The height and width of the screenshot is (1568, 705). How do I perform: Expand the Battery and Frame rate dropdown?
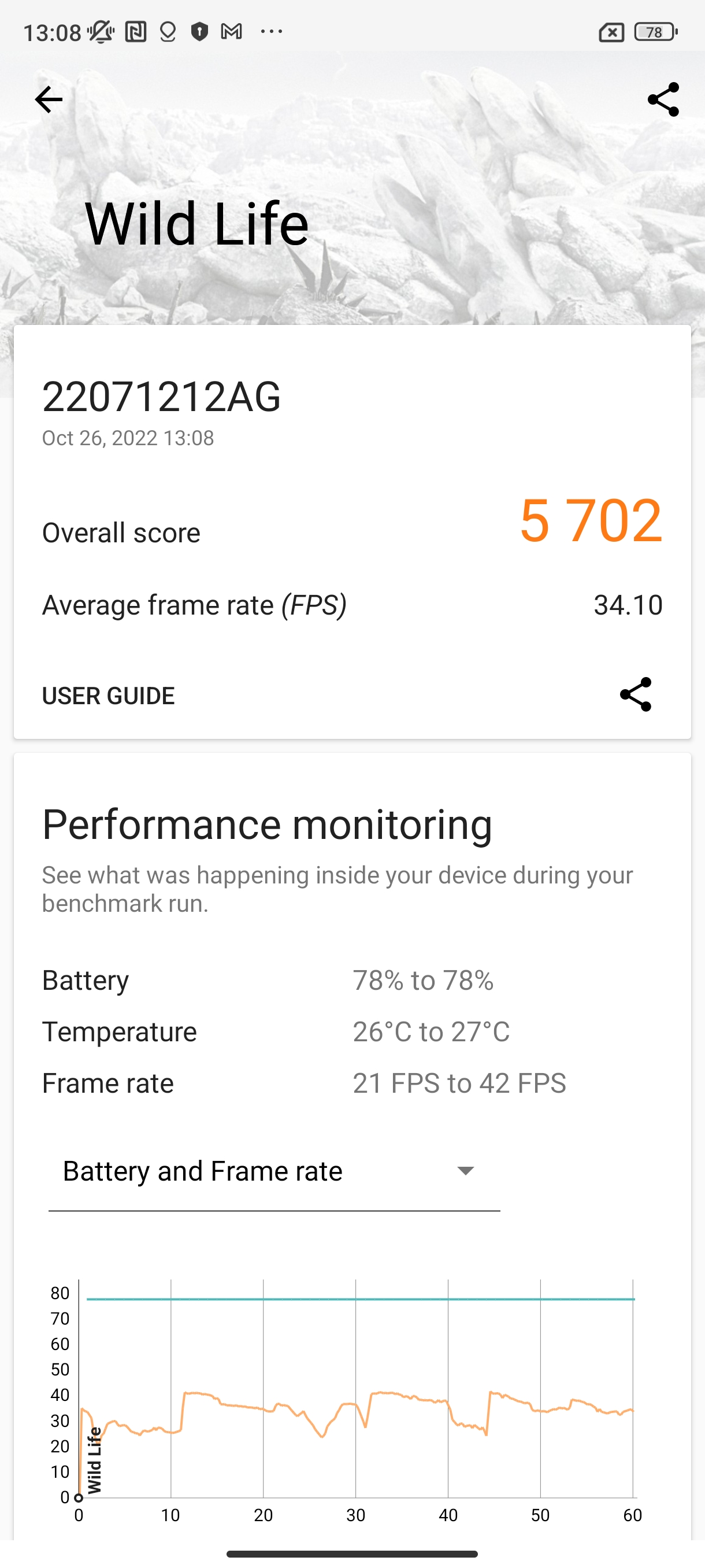(x=274, y=1172)
